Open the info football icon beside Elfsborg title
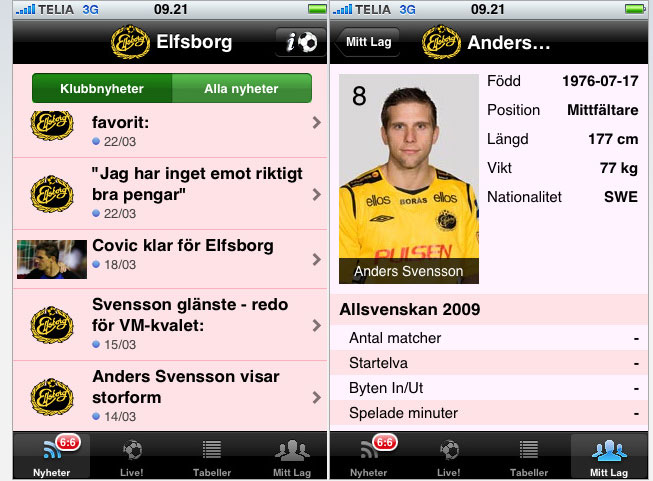 (300, 43)
